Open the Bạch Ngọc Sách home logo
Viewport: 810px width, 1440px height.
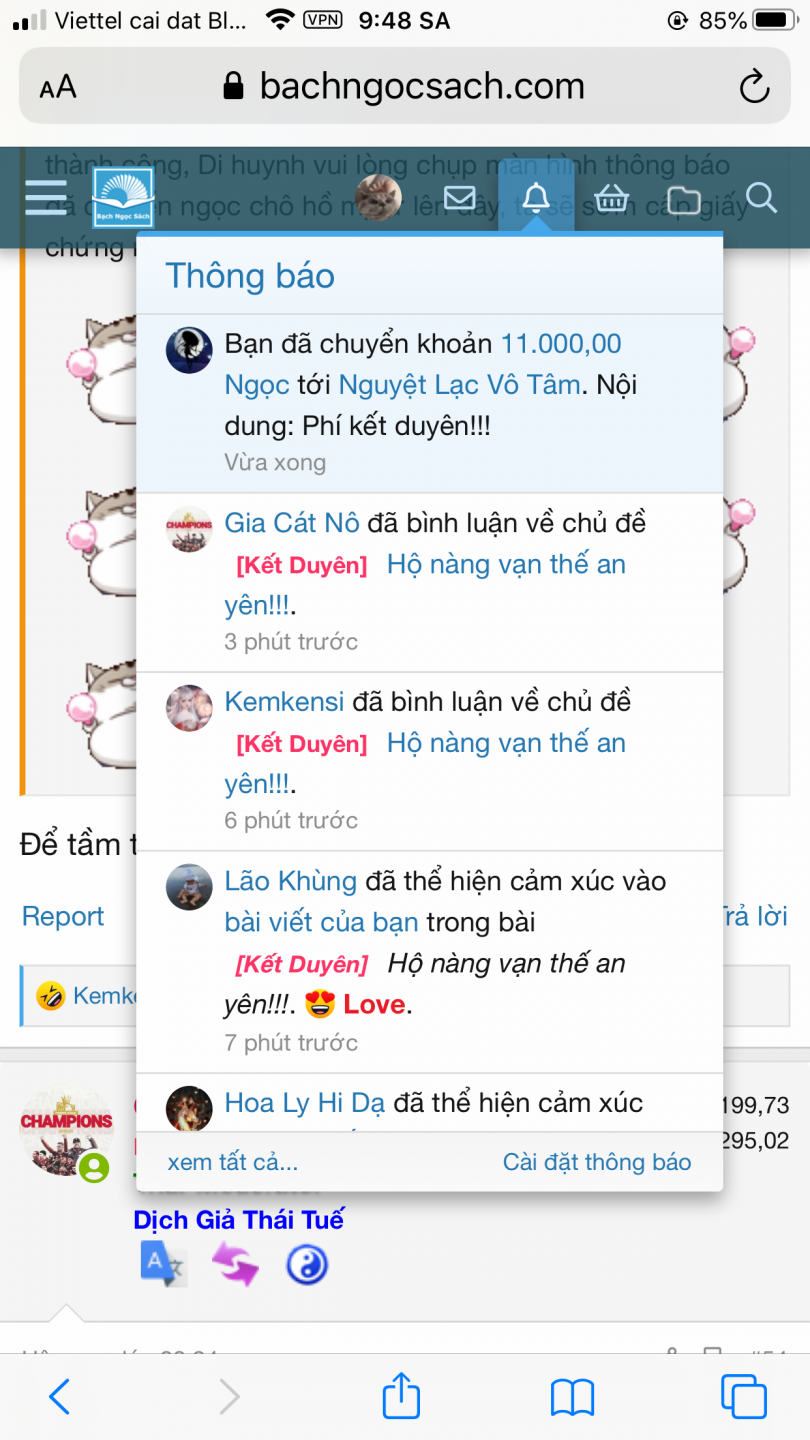coord(123,198)
